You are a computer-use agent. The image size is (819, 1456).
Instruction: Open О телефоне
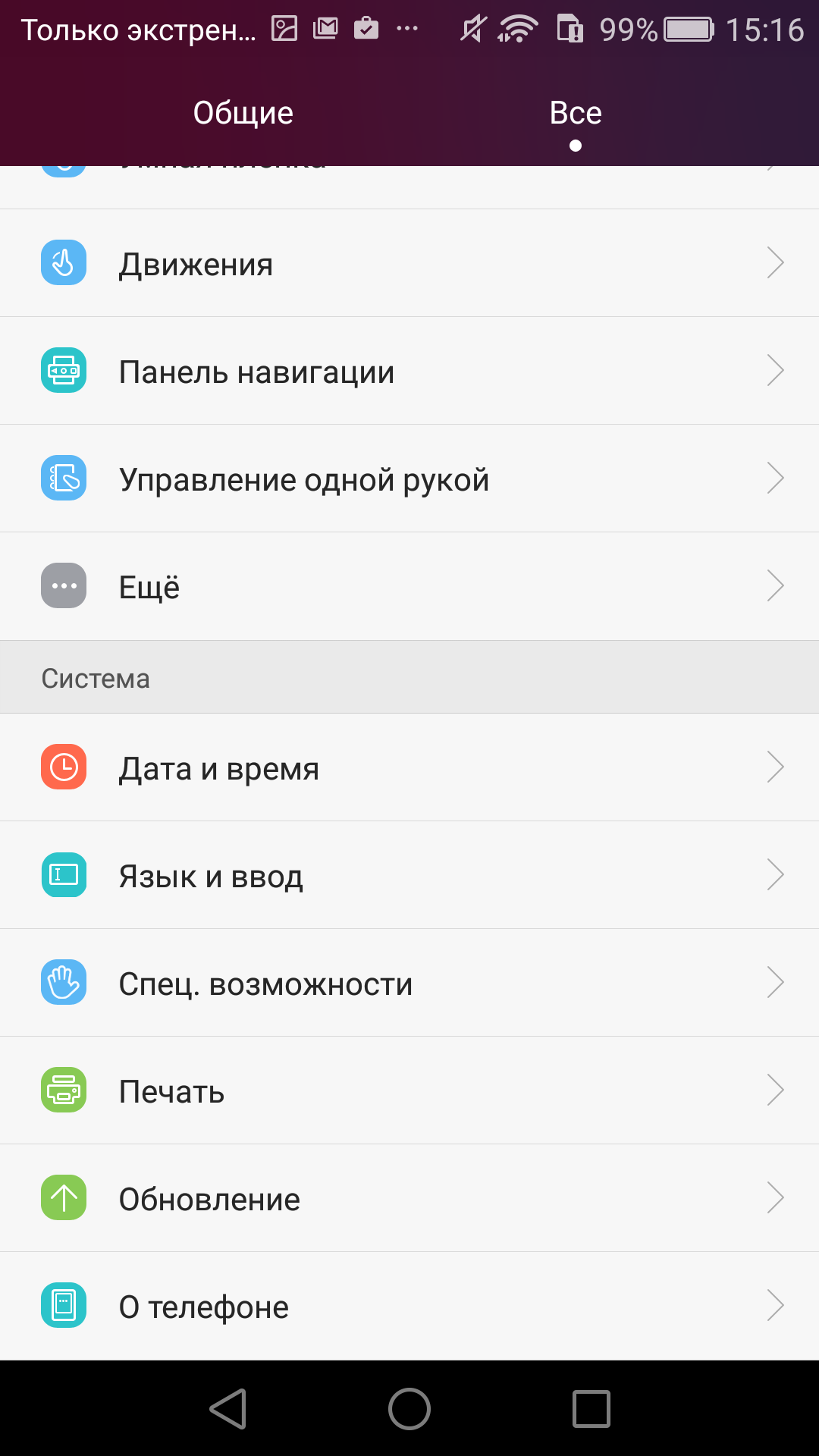pyautogui.click(x=409, y=1306)
